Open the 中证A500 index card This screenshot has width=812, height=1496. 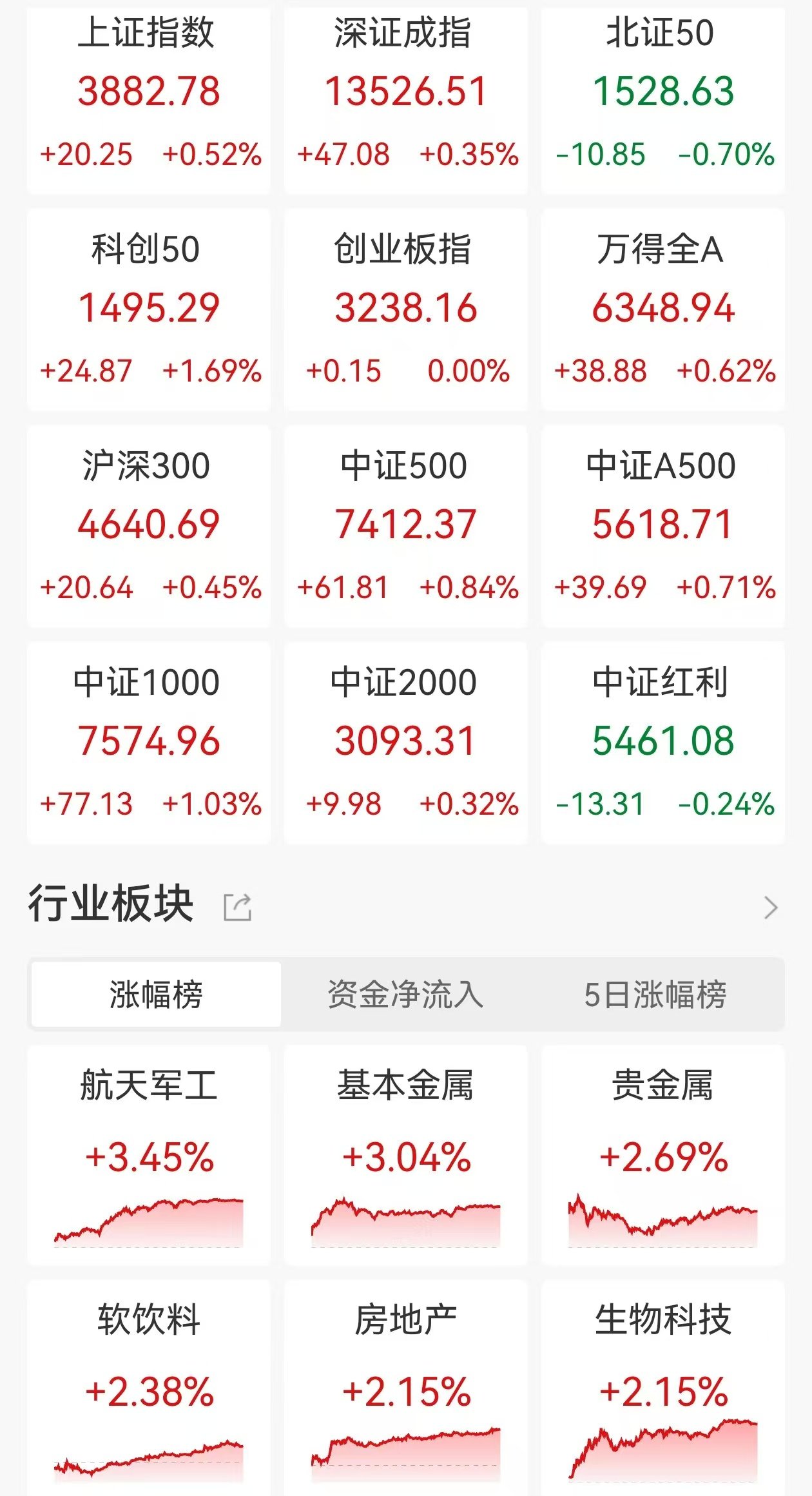click(662, 526)
